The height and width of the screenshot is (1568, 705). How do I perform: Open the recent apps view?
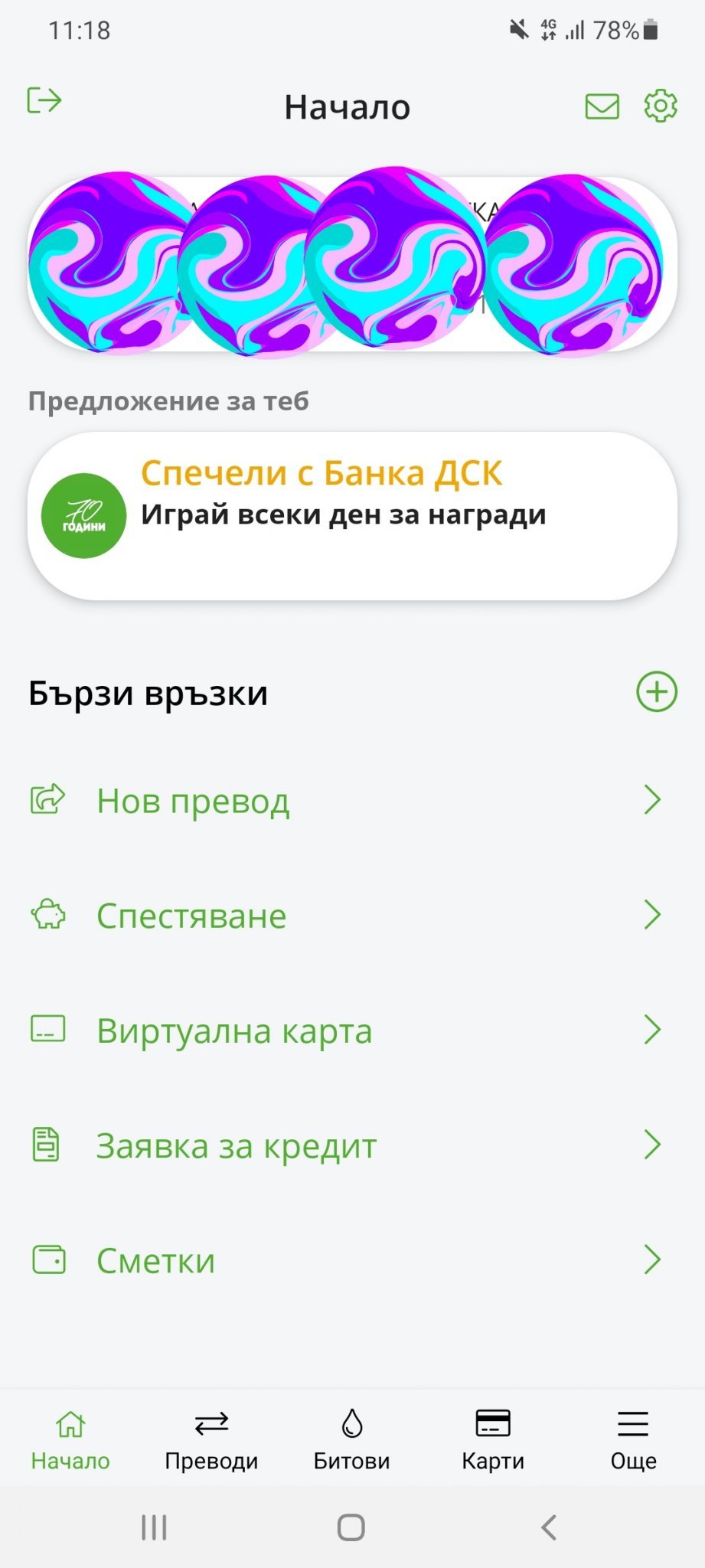154,1527
